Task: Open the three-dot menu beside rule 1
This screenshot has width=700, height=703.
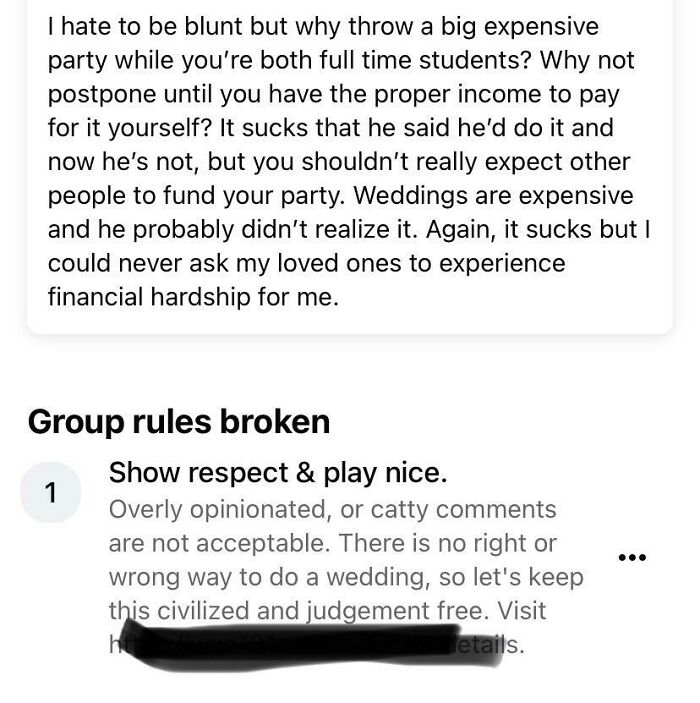Action: pyautogui.click(x=632, y=558)
